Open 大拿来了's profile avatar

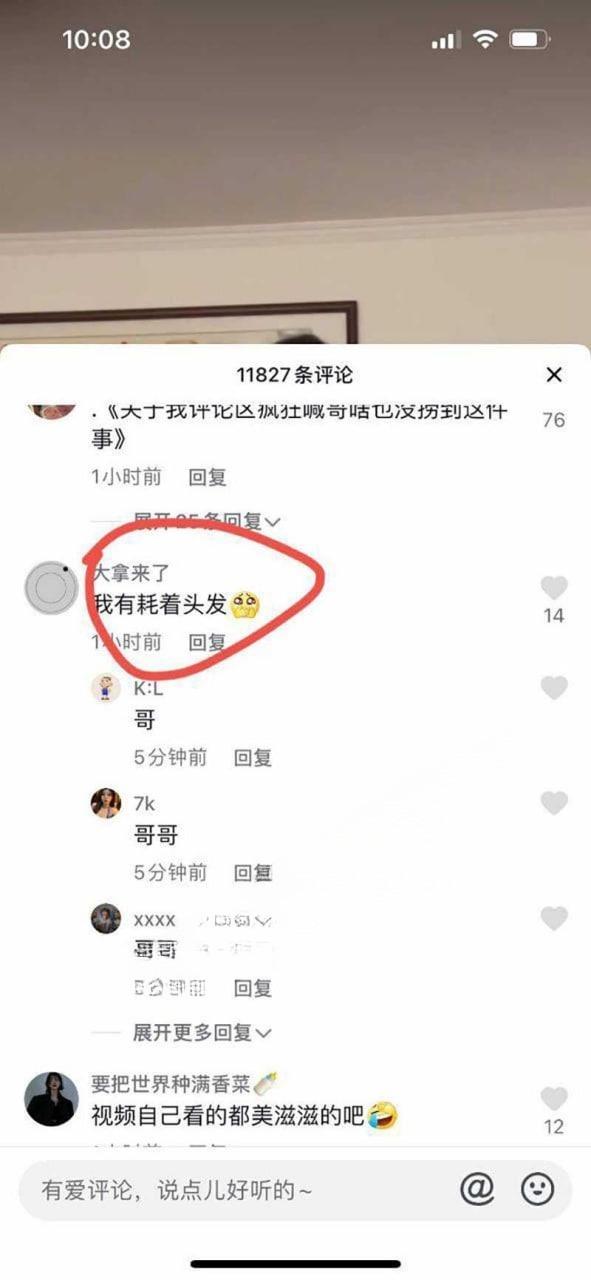point(51,589)
